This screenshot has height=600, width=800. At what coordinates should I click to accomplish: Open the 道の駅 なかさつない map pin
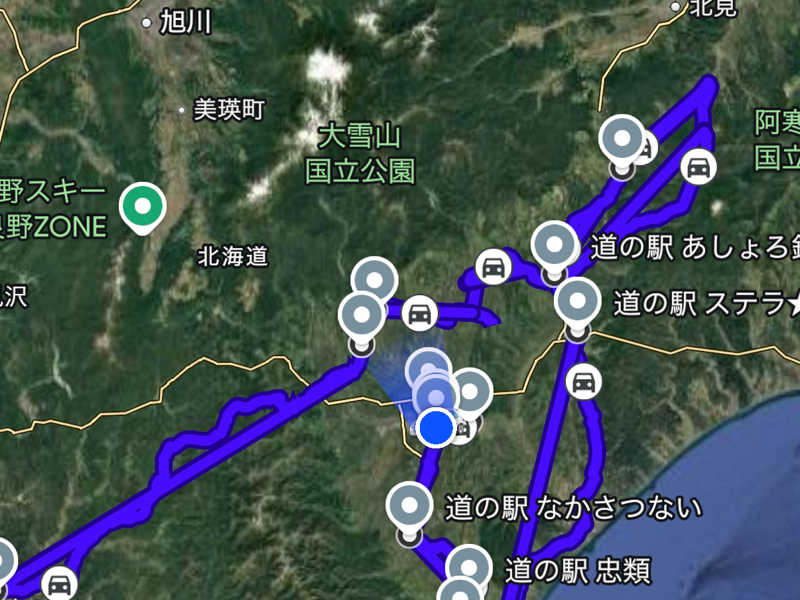pyautogui.click(x=410, y=505)
